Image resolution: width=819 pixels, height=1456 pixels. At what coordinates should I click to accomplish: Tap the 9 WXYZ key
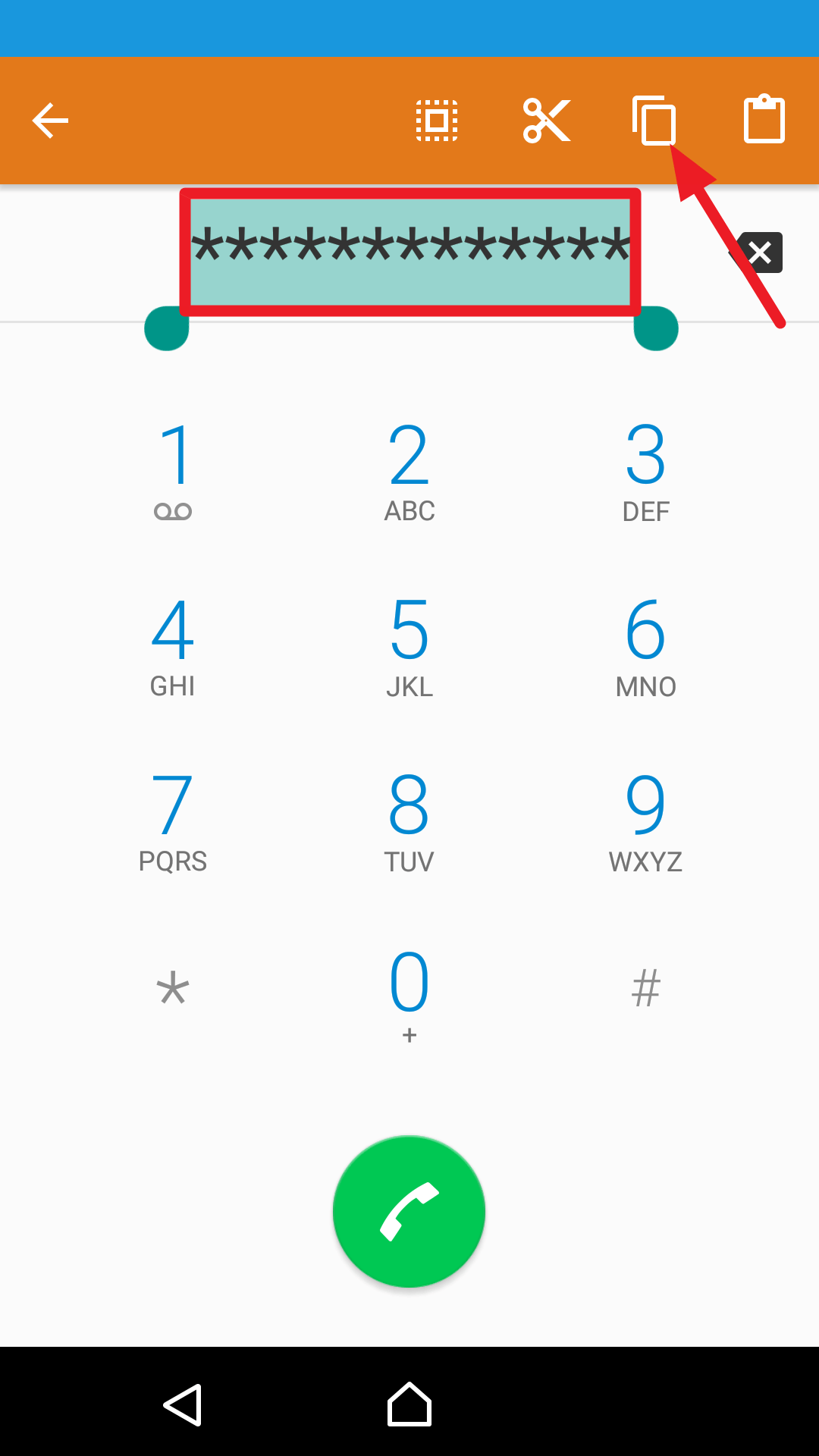coord(646,821)
